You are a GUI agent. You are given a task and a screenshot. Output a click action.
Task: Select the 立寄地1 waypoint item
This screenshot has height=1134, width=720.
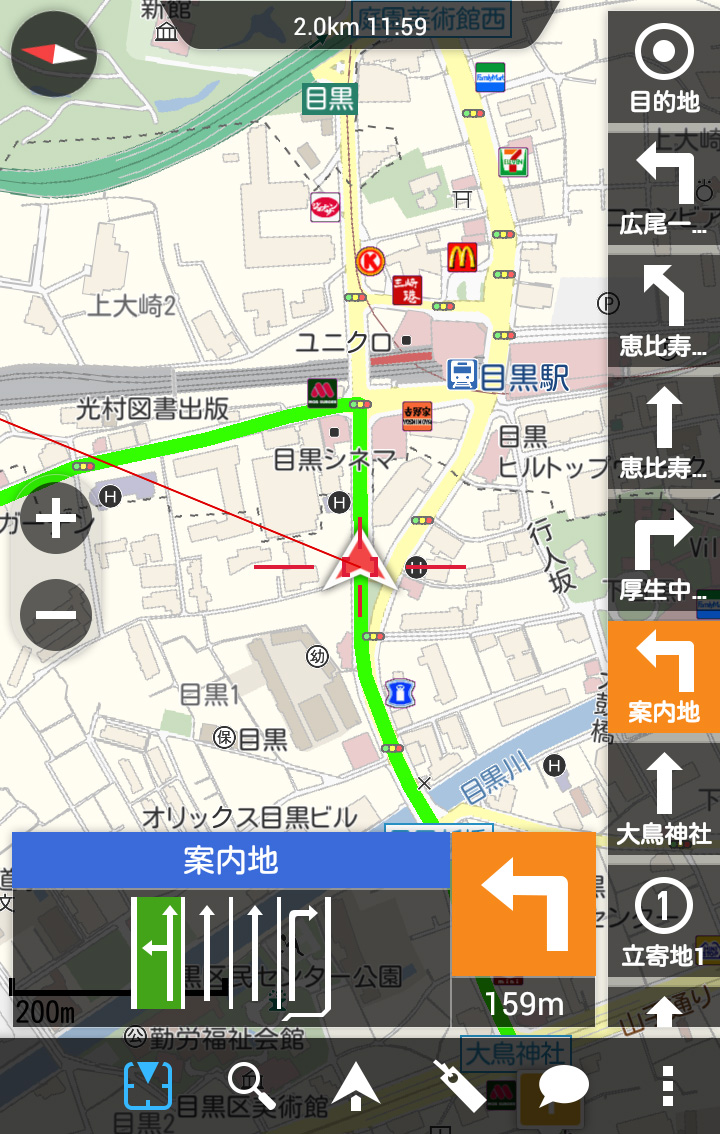tap(664, 922)
